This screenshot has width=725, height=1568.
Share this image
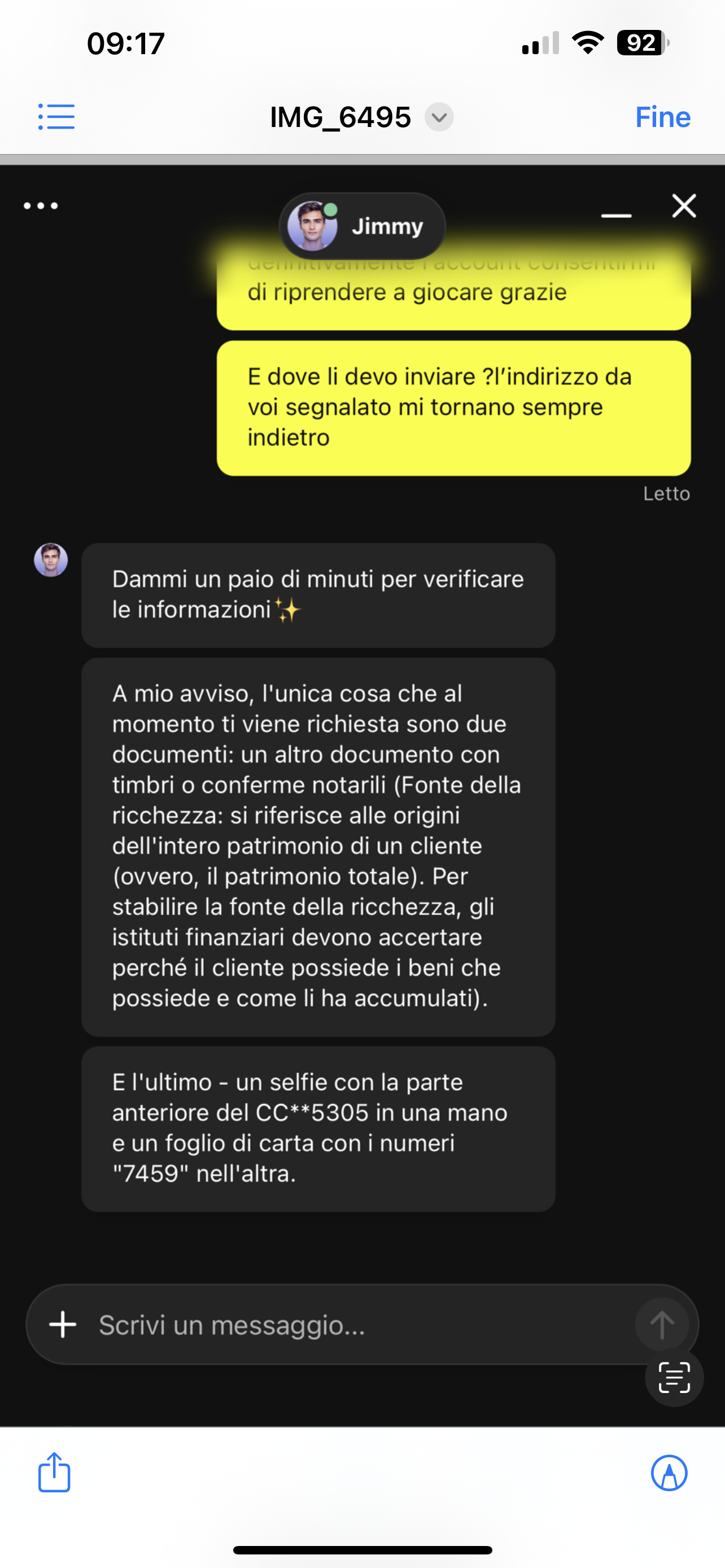tap(54, 1472)
